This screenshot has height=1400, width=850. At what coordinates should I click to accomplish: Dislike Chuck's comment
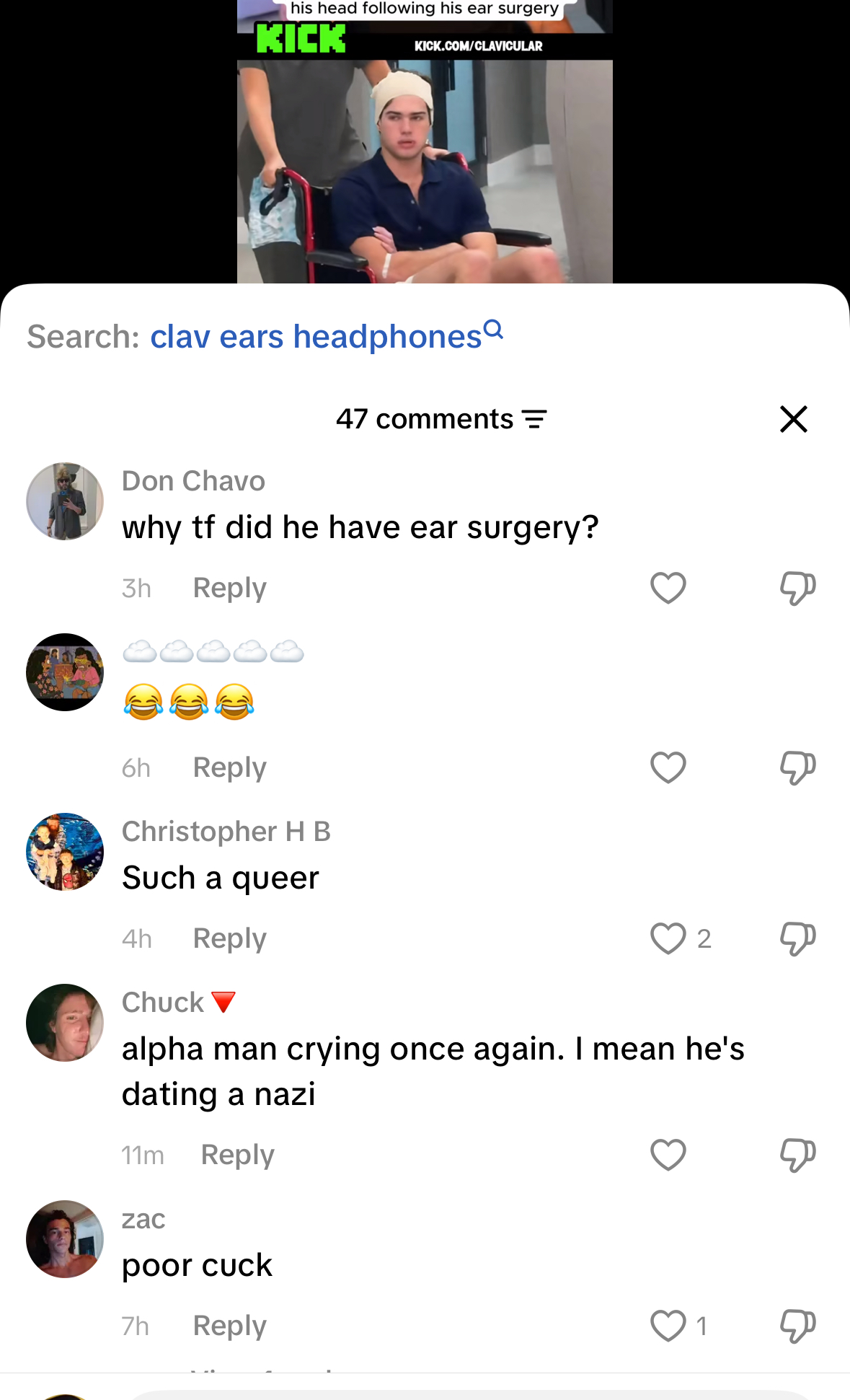(x=797, y=1155)
